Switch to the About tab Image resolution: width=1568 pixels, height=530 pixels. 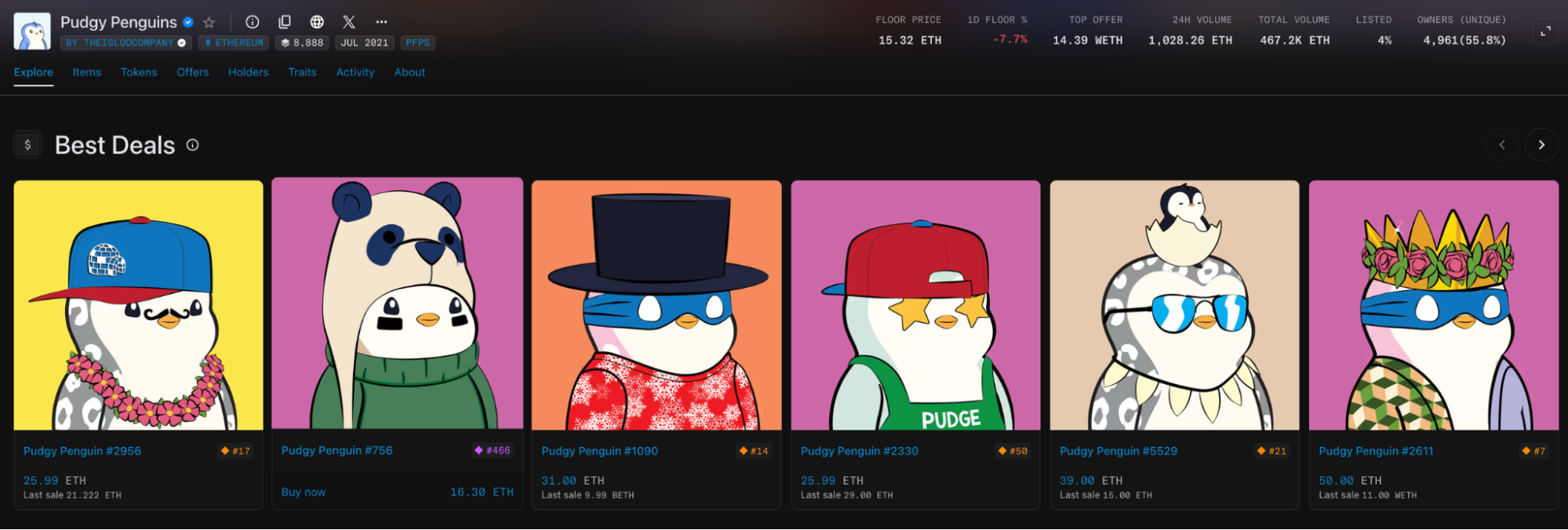tap(409, 72)
